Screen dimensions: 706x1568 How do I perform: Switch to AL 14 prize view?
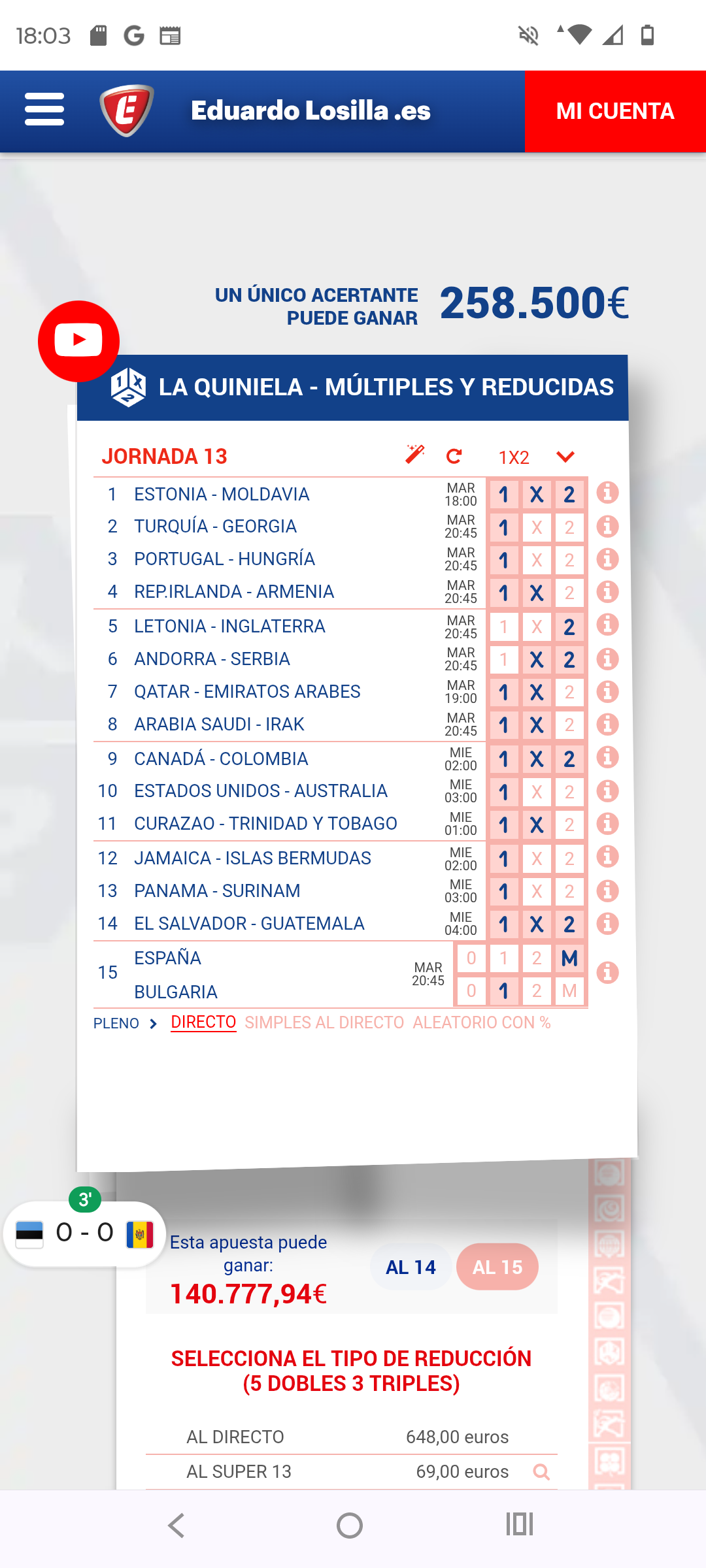pyautogui.click(x=411, y=1267)
